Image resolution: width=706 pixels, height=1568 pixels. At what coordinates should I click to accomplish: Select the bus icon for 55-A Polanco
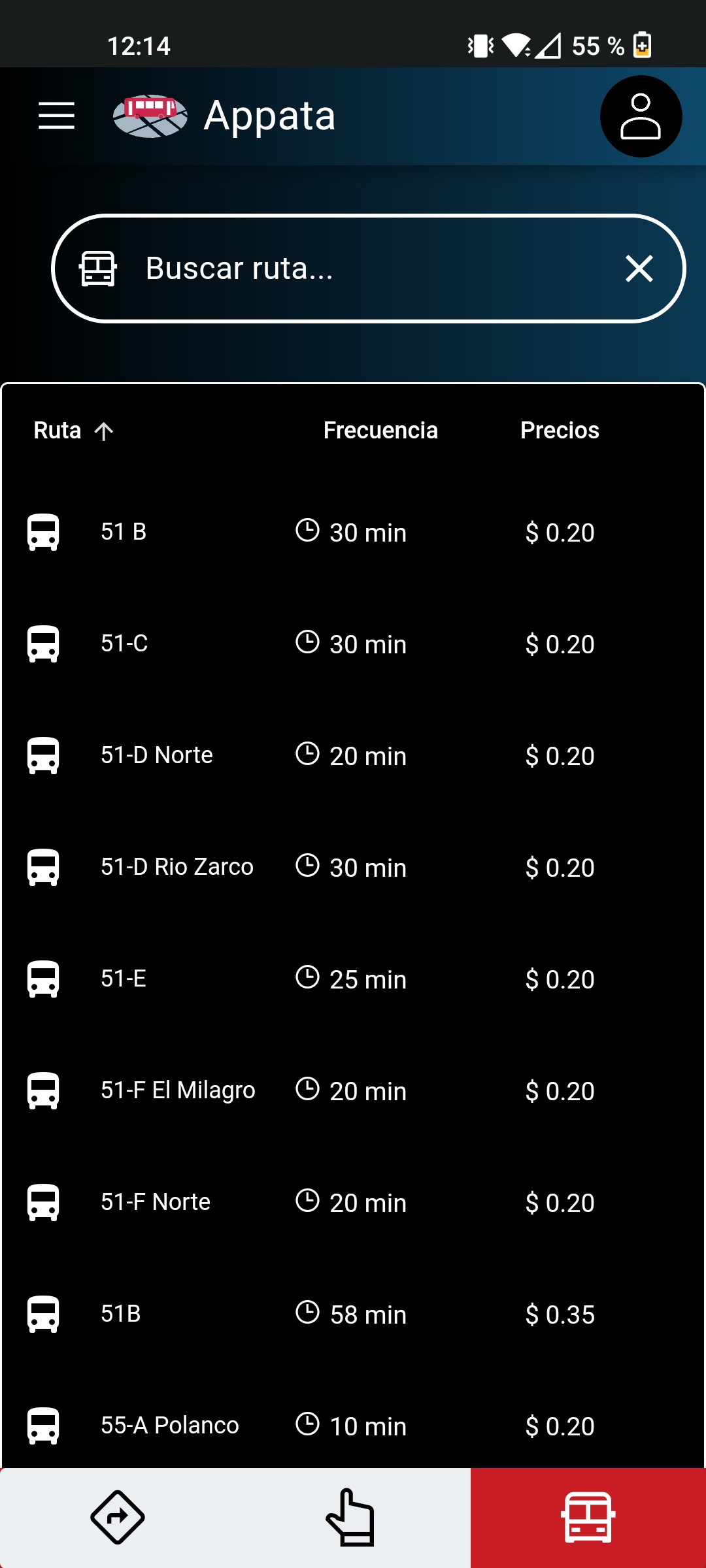(x=43, y=1426)
